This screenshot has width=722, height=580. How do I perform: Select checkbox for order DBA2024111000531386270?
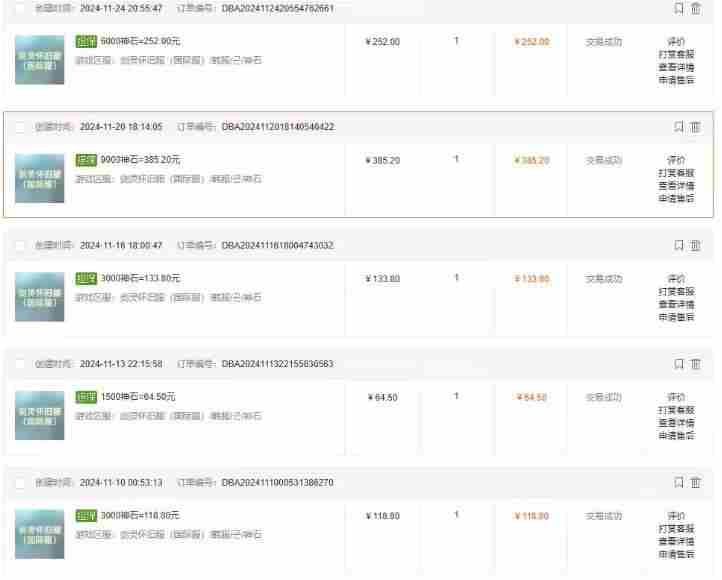(x=20, y=482)
